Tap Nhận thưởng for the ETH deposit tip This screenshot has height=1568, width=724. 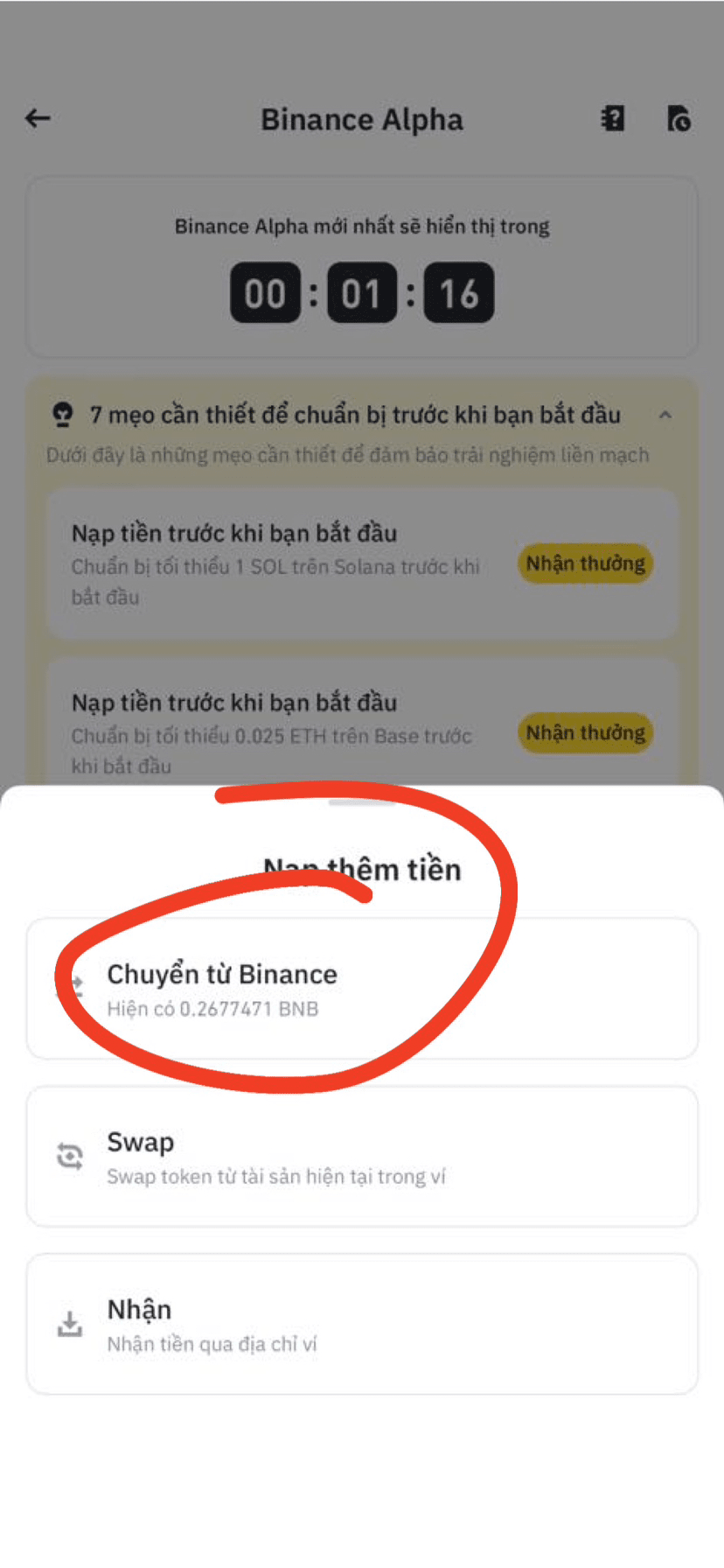click(585, 732)
